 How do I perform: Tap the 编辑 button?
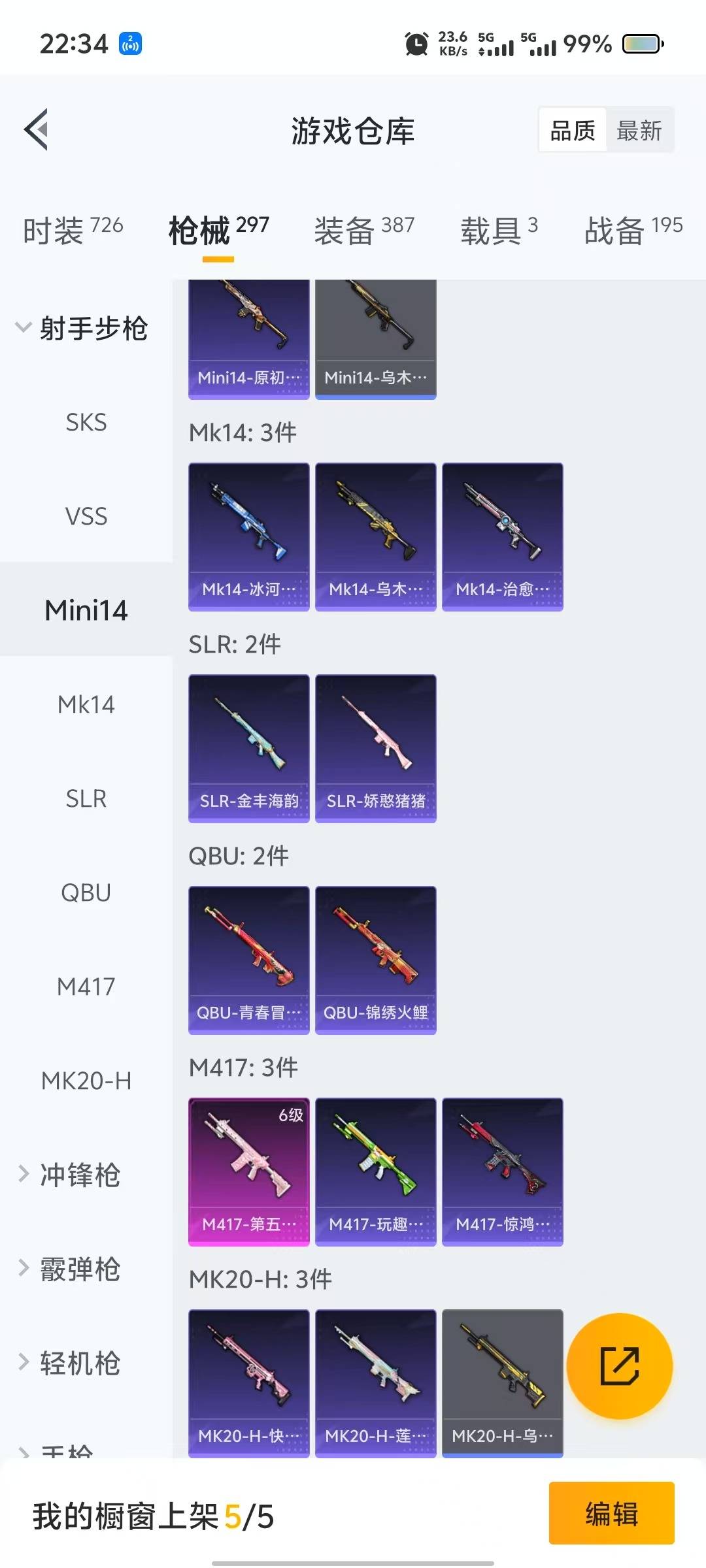tap(611, 1513)
